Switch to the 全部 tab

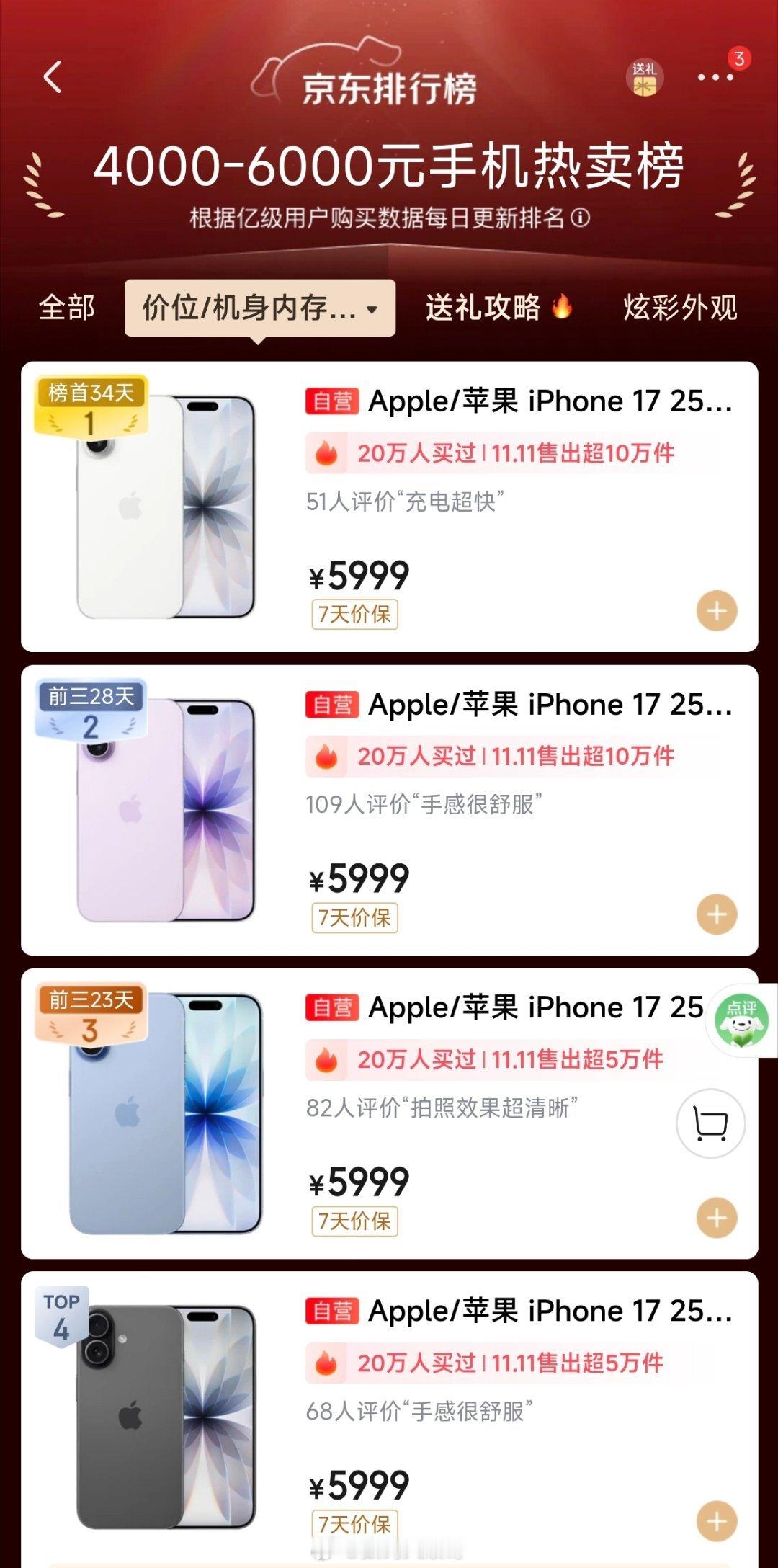click(67, 308)
